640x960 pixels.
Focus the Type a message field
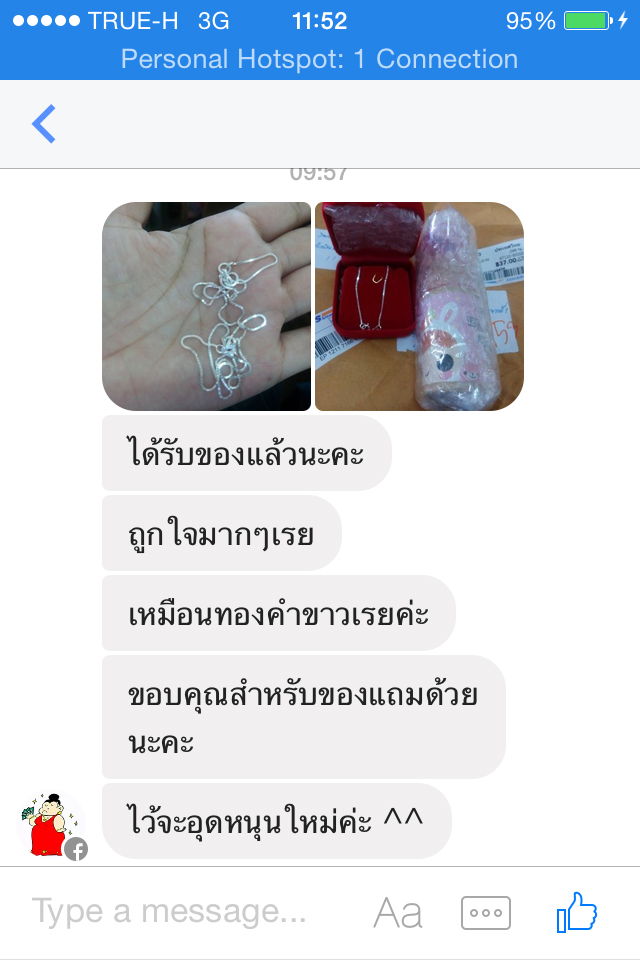[x=170, y=912]
